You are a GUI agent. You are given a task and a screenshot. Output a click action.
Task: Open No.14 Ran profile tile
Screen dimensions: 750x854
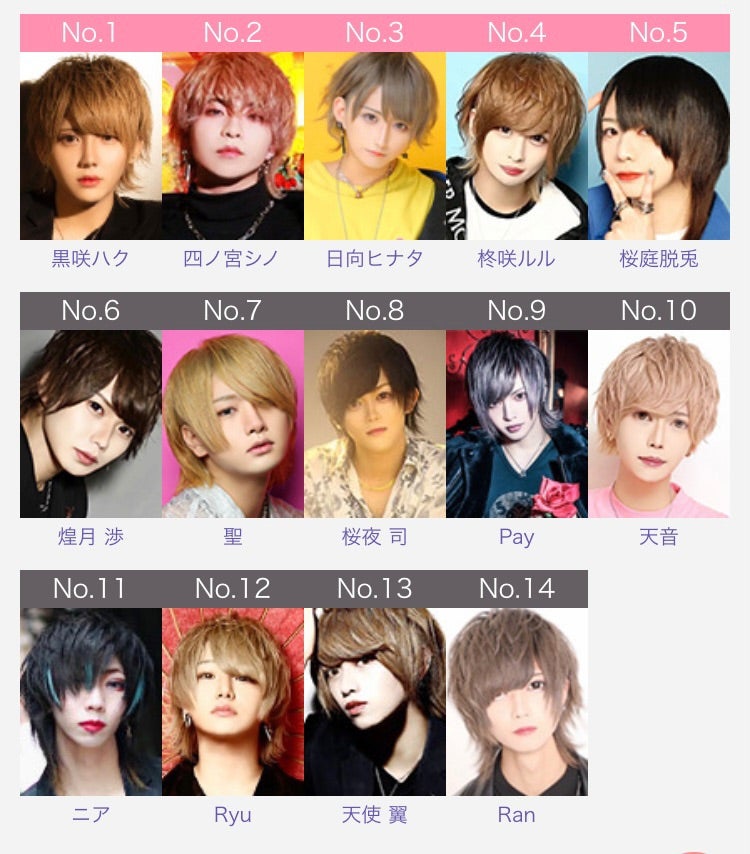(x=516, y=701)
